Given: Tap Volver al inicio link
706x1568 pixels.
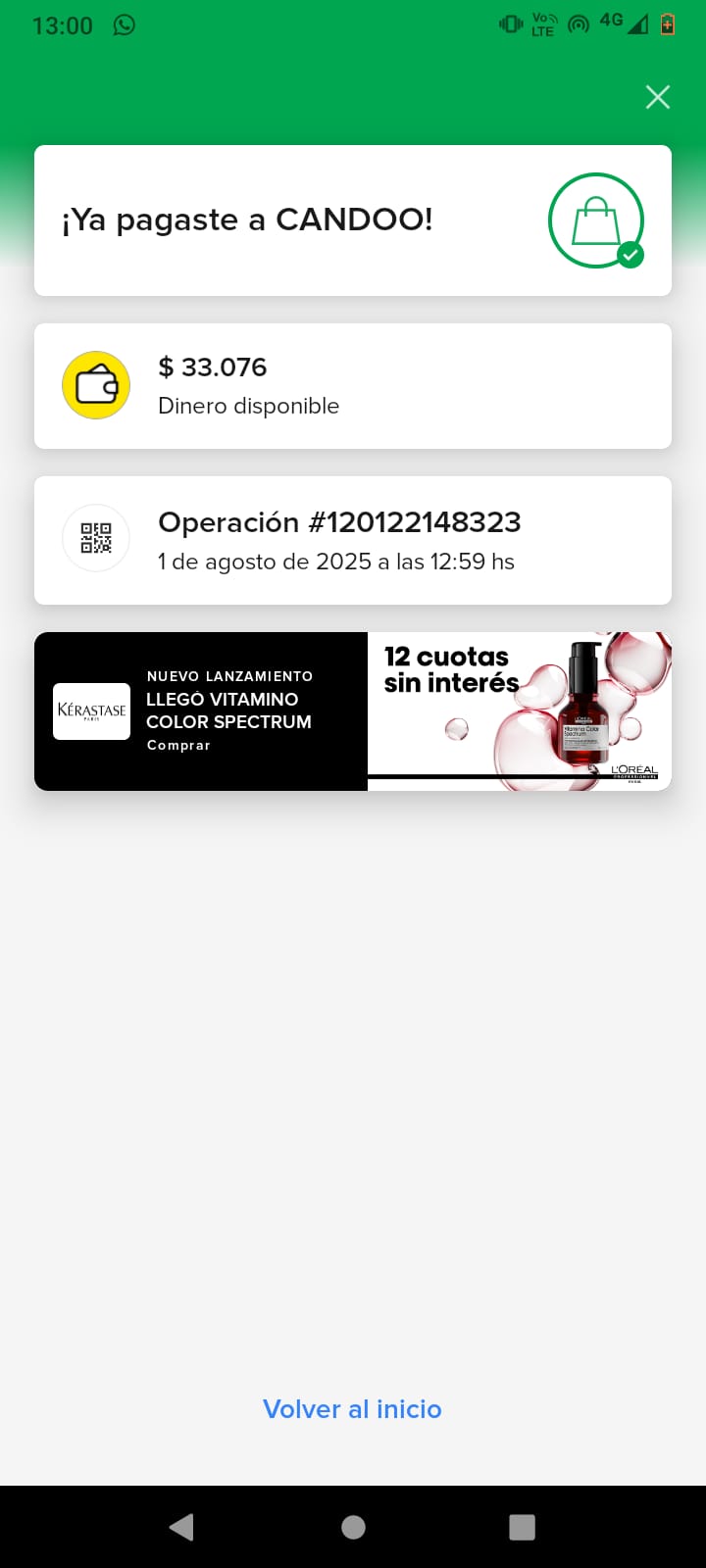Looking at the screenshot, I should pyautogui.click(x=352, y=1409).
